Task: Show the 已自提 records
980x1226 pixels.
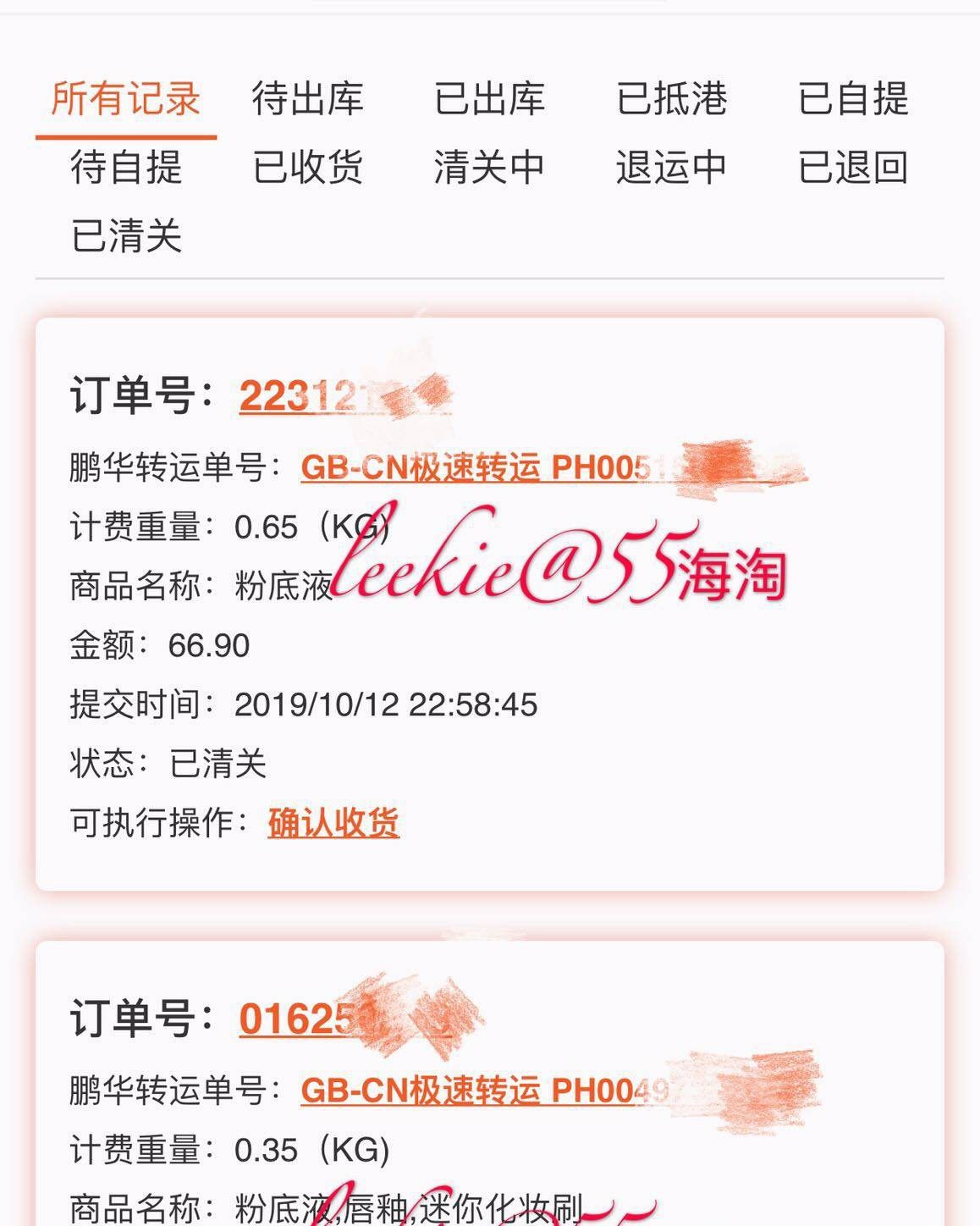Action: pyautogui.click(x=853, y=99)
